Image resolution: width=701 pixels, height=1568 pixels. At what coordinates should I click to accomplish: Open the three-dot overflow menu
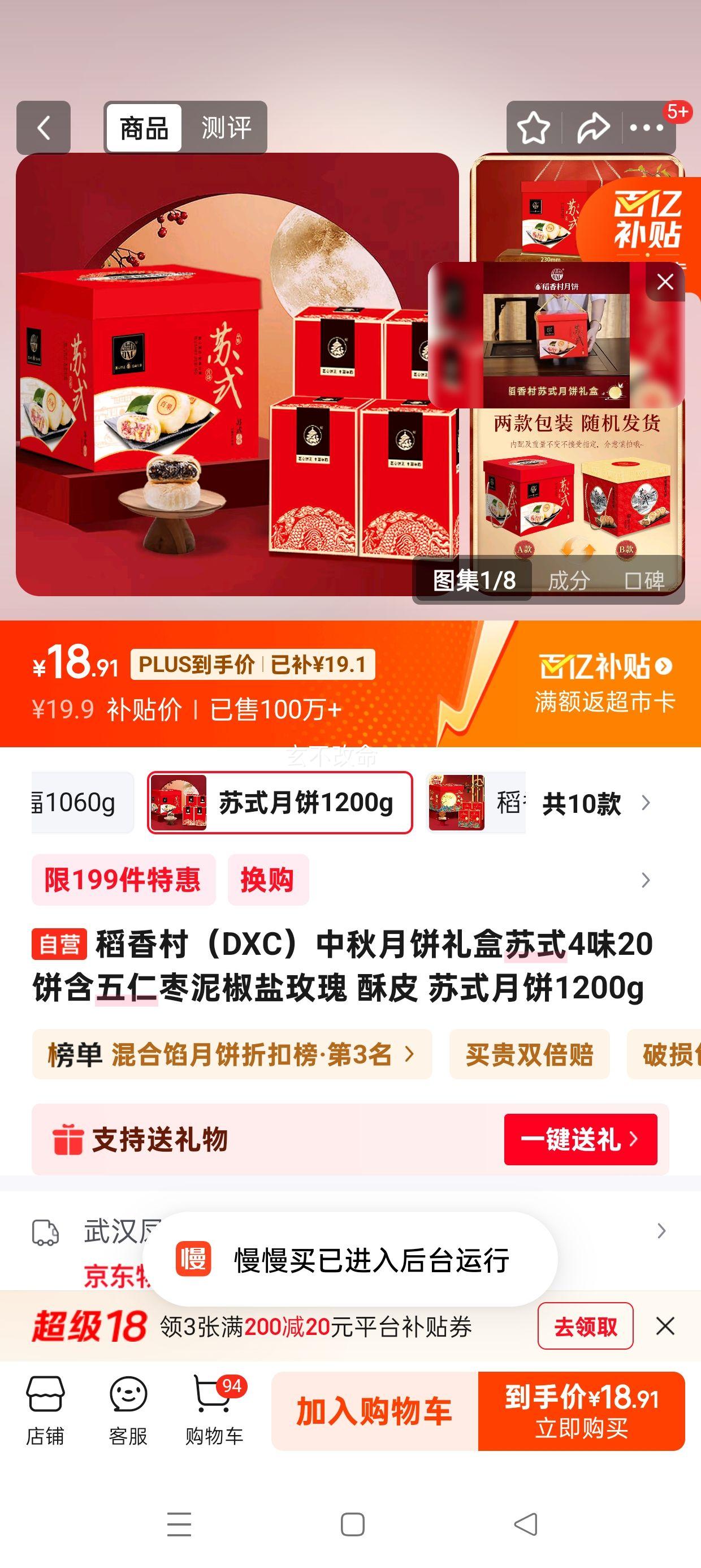point(646,128)
